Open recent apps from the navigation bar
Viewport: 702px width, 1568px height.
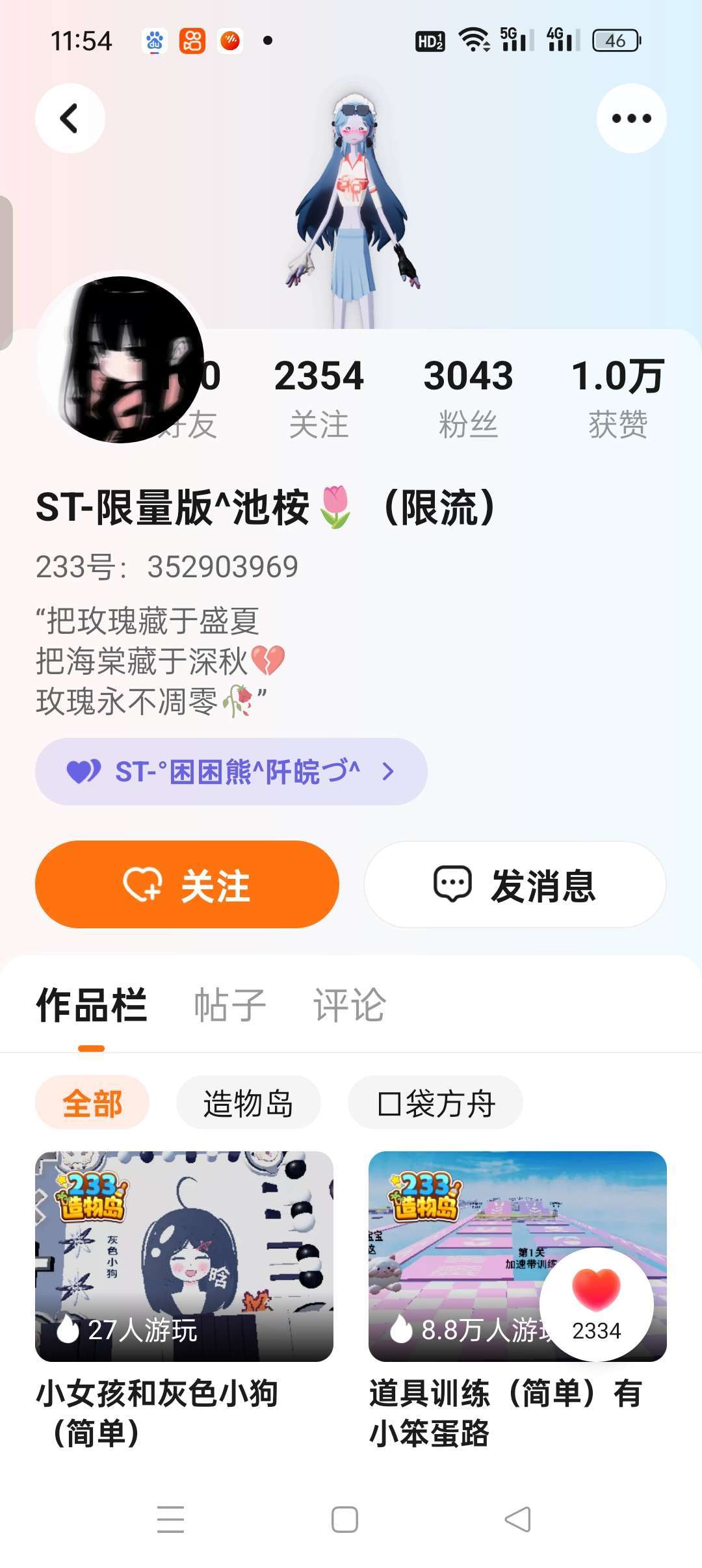[x=170, y=1520]
